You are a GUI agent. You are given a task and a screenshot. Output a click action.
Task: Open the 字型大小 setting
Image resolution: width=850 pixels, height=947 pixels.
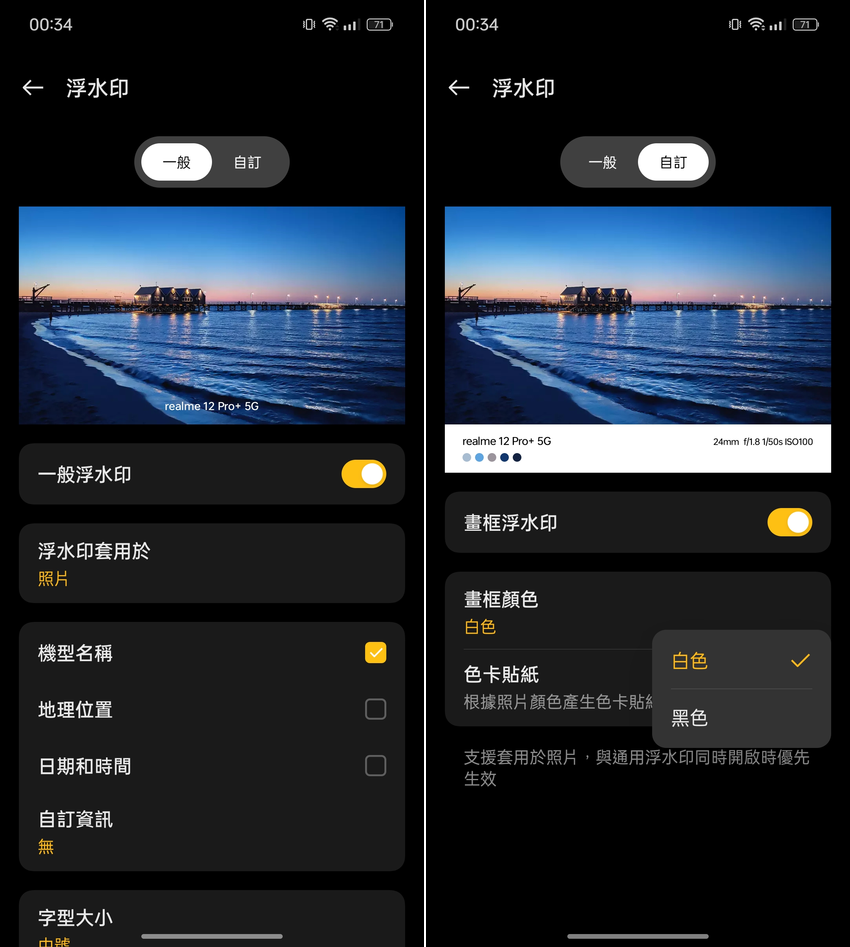point(211,925)
